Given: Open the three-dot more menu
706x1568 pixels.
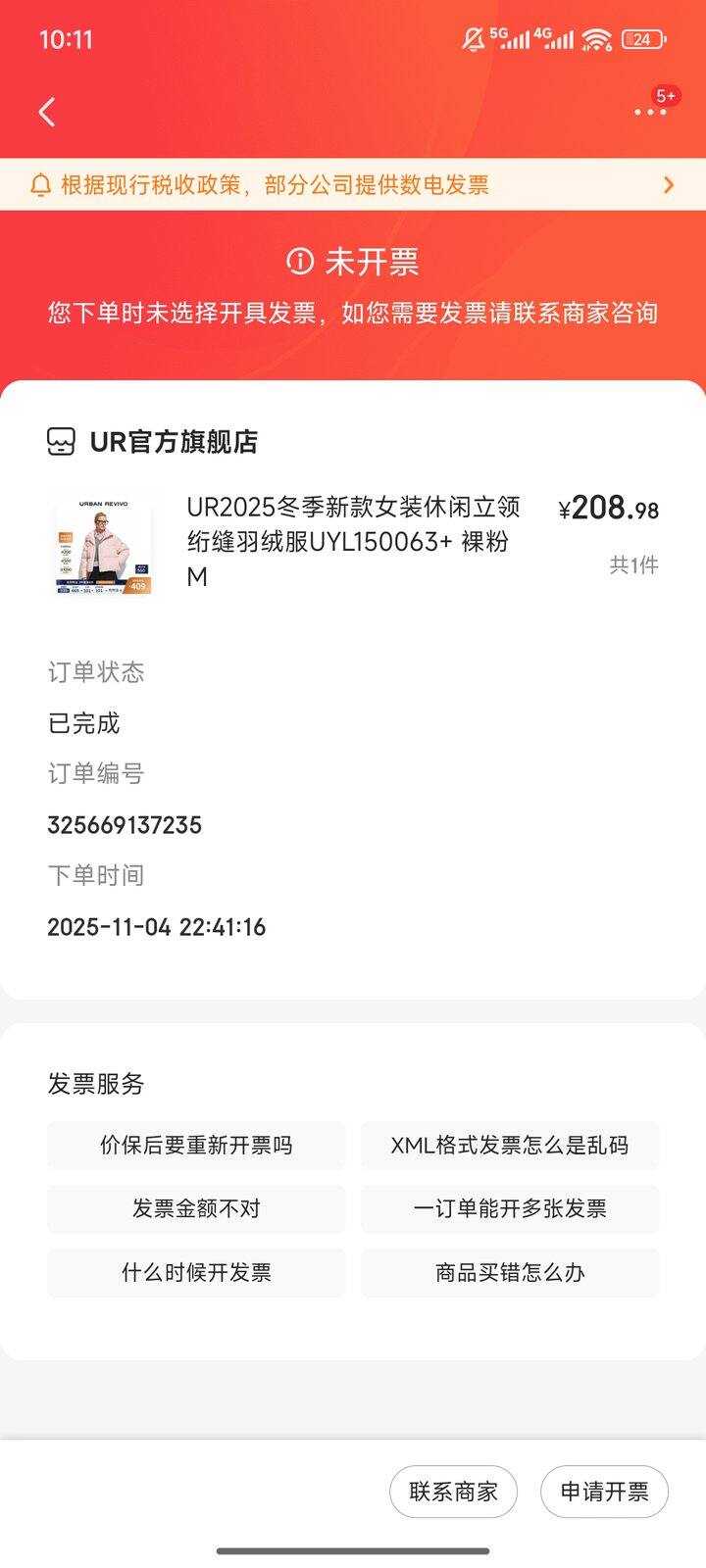Looking at the screenshot, I should [x=649, y=112].
